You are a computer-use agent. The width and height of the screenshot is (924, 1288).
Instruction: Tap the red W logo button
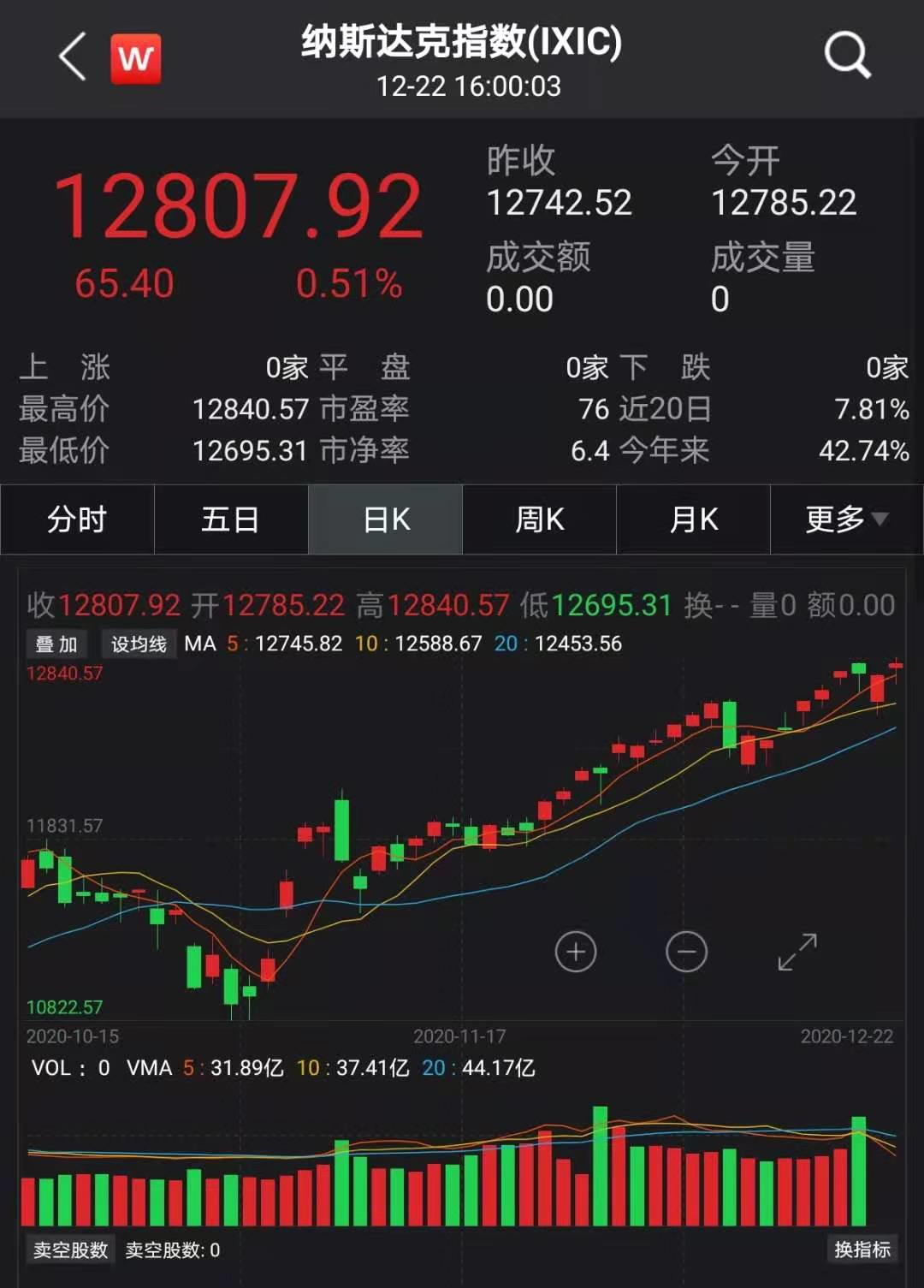[136, 58]
